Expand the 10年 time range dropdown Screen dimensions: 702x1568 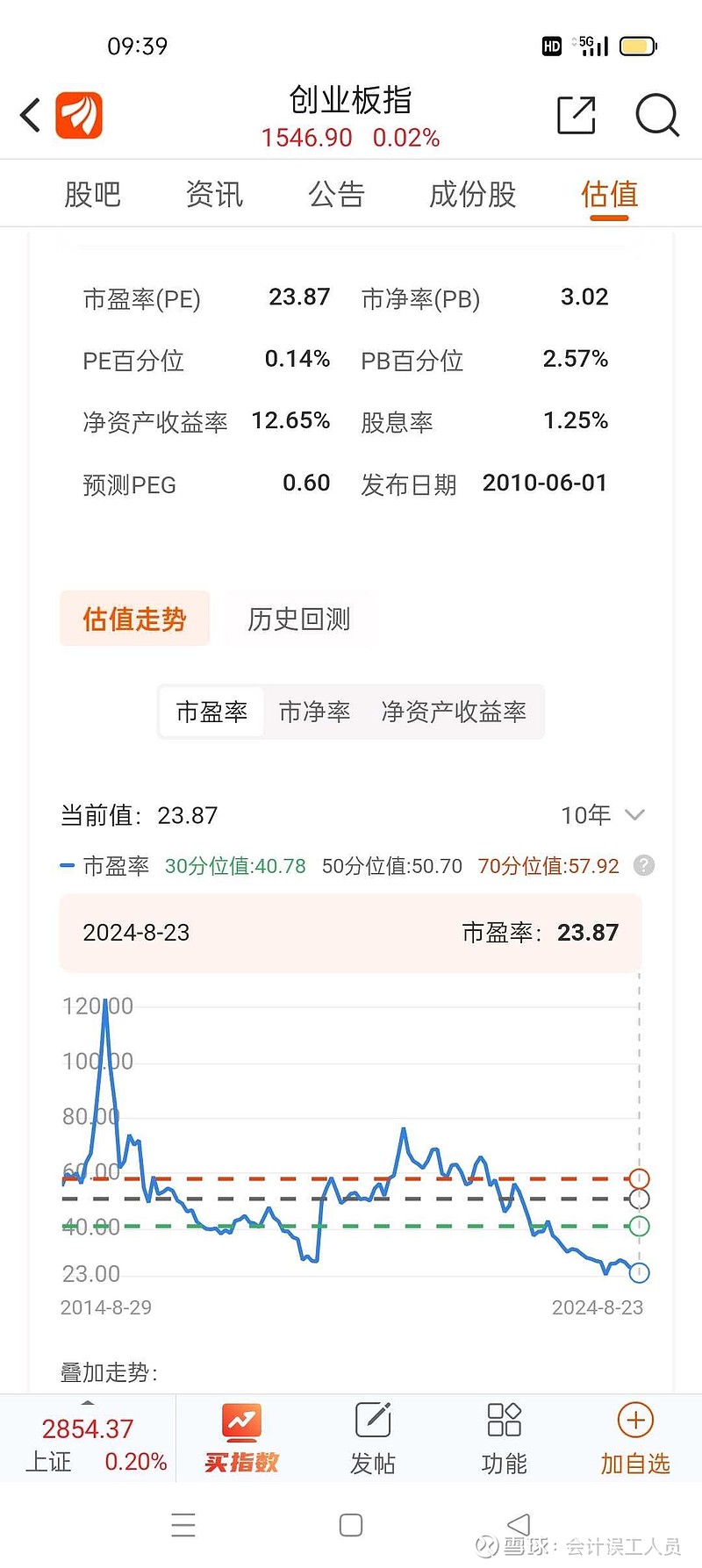(603, 815)
